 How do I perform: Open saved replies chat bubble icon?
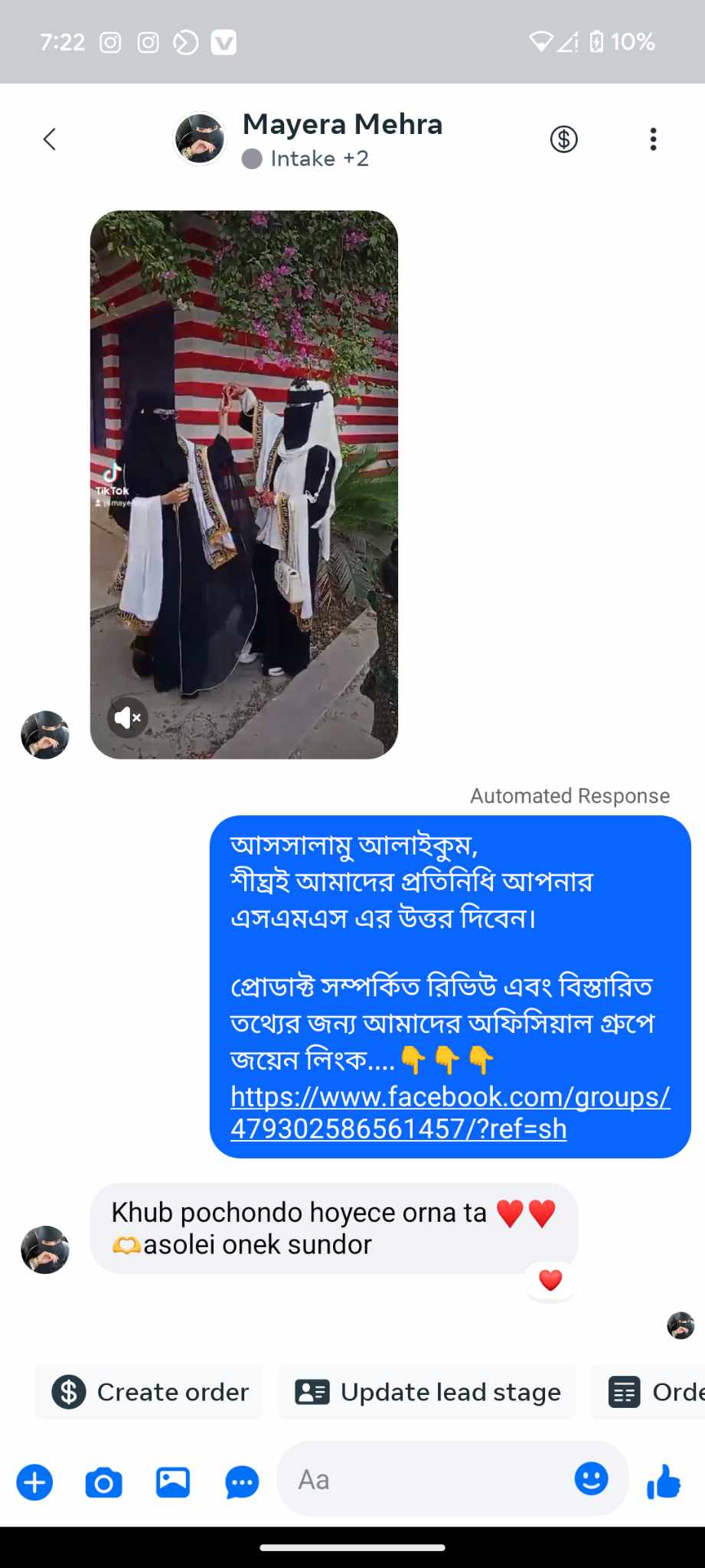pyautogui.click(x=242, y=1482)
